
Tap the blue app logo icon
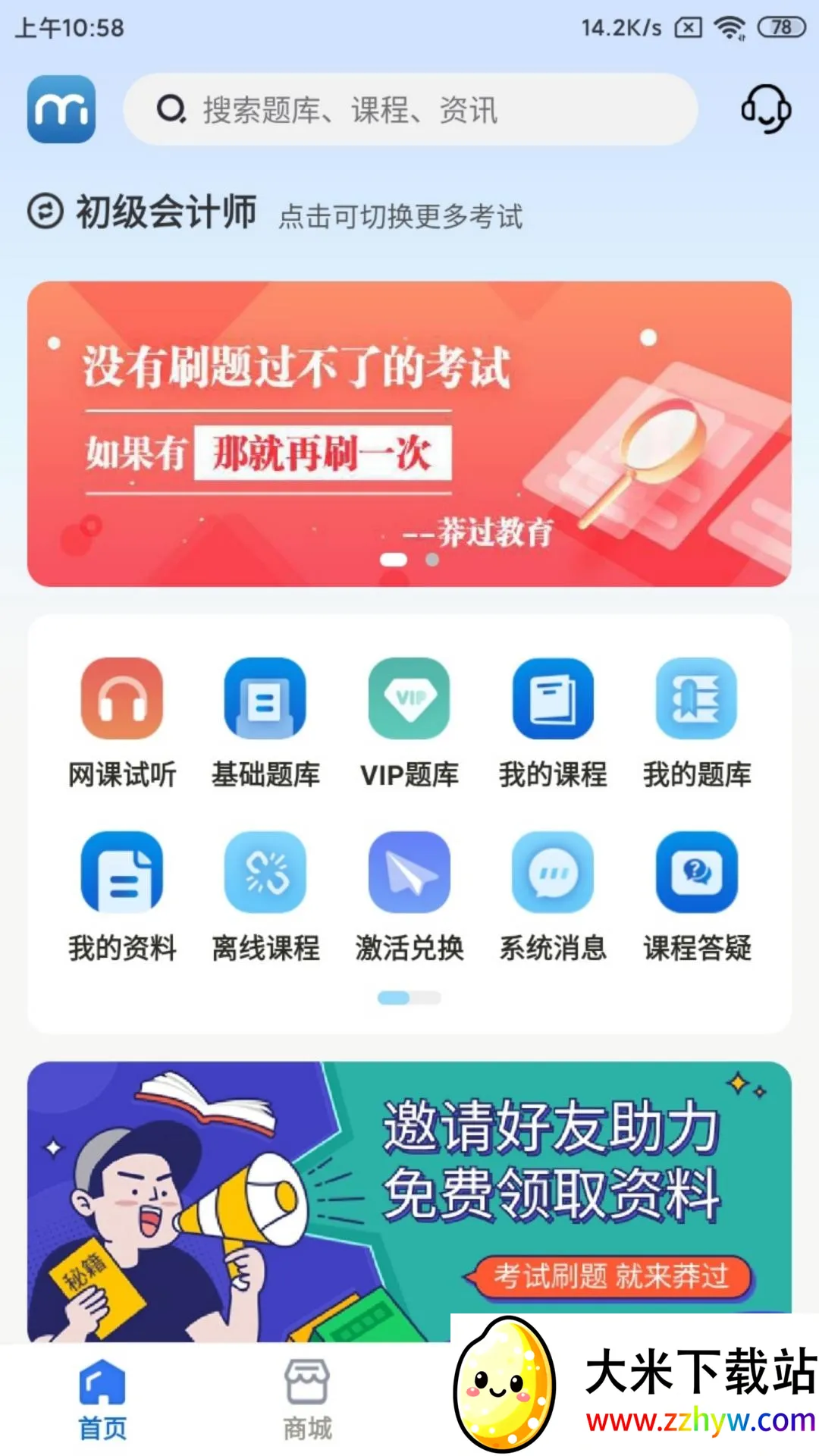coord(61,109)
